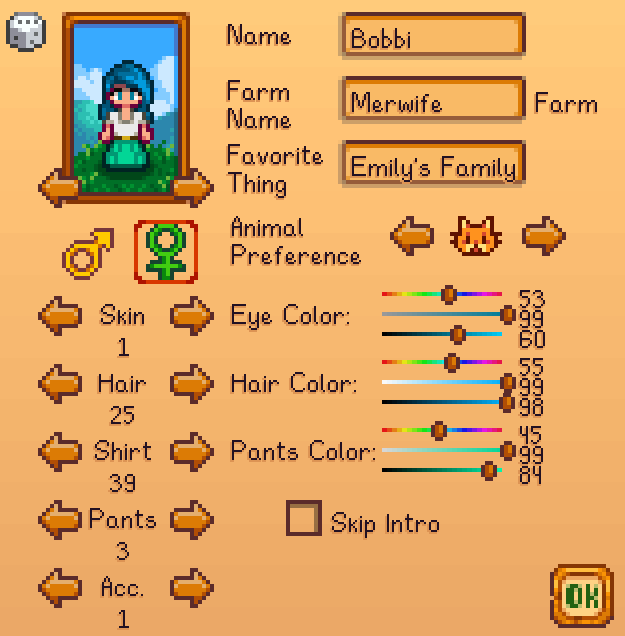Screen dimensions: 625x636
Task: Select the male gender symbol
Action: pos(88,253)
